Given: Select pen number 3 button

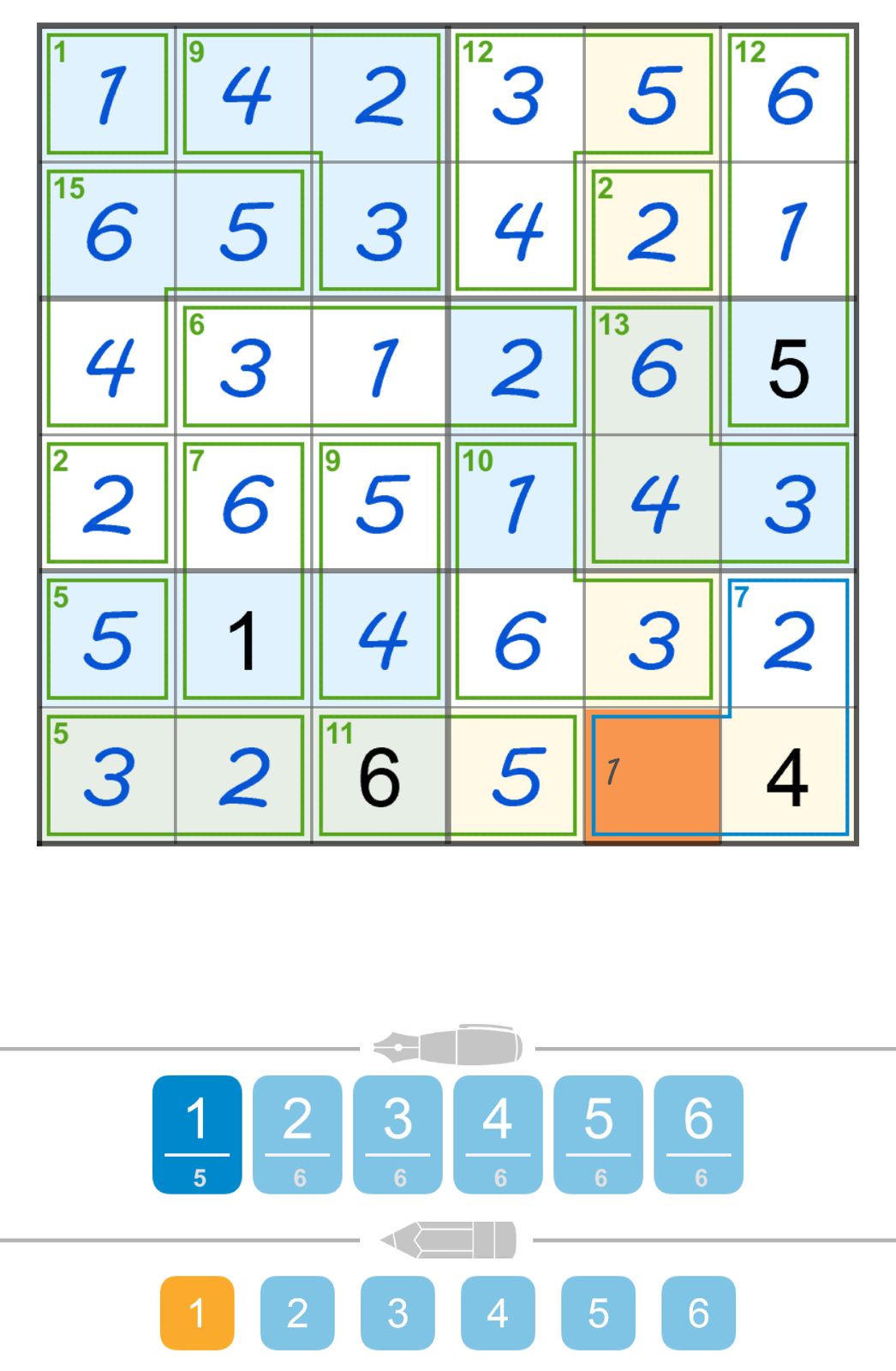Looking at the screenshot, I should (x=397, y=1133).
